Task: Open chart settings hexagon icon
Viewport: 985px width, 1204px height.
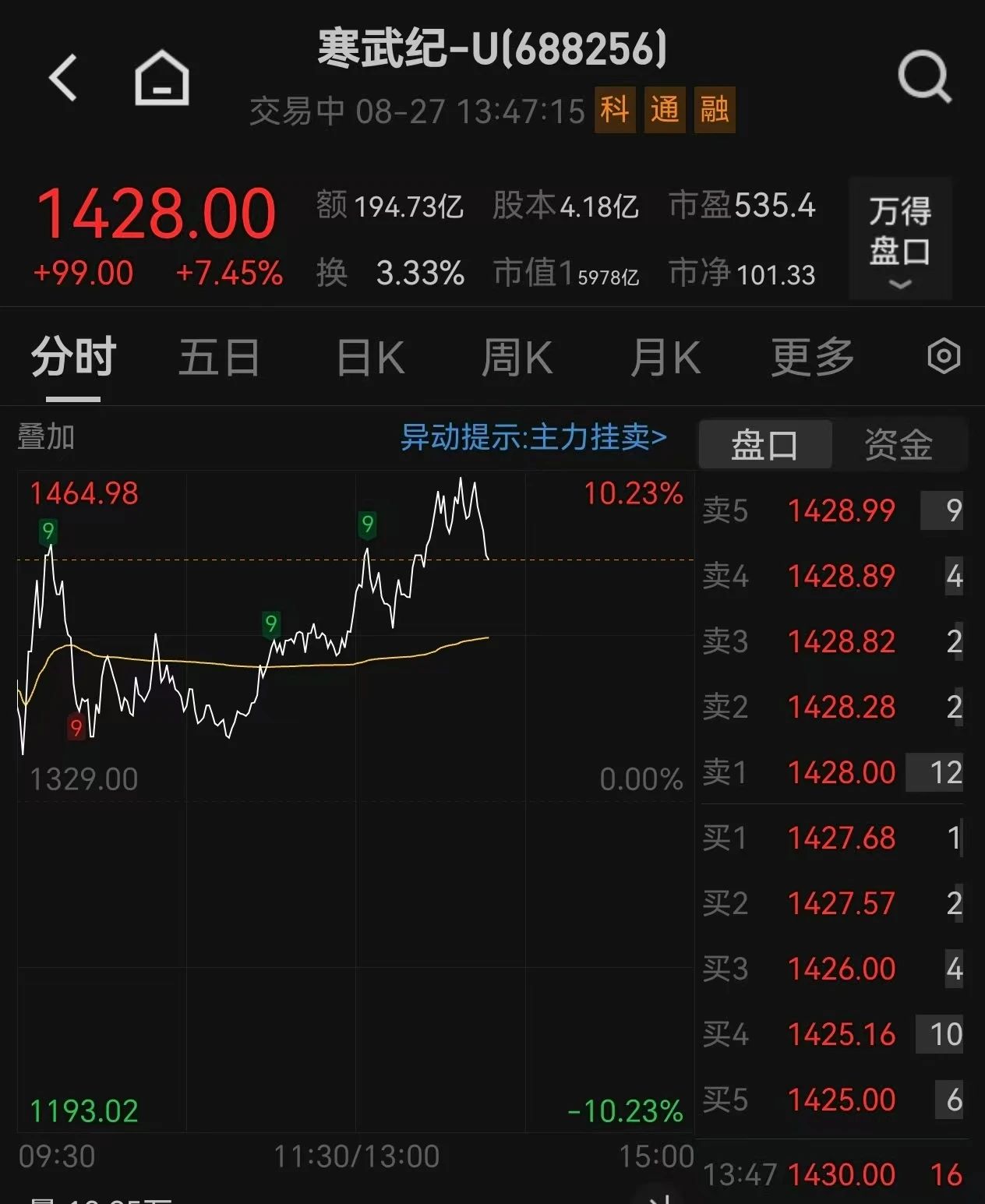Action: coord(943,357)
